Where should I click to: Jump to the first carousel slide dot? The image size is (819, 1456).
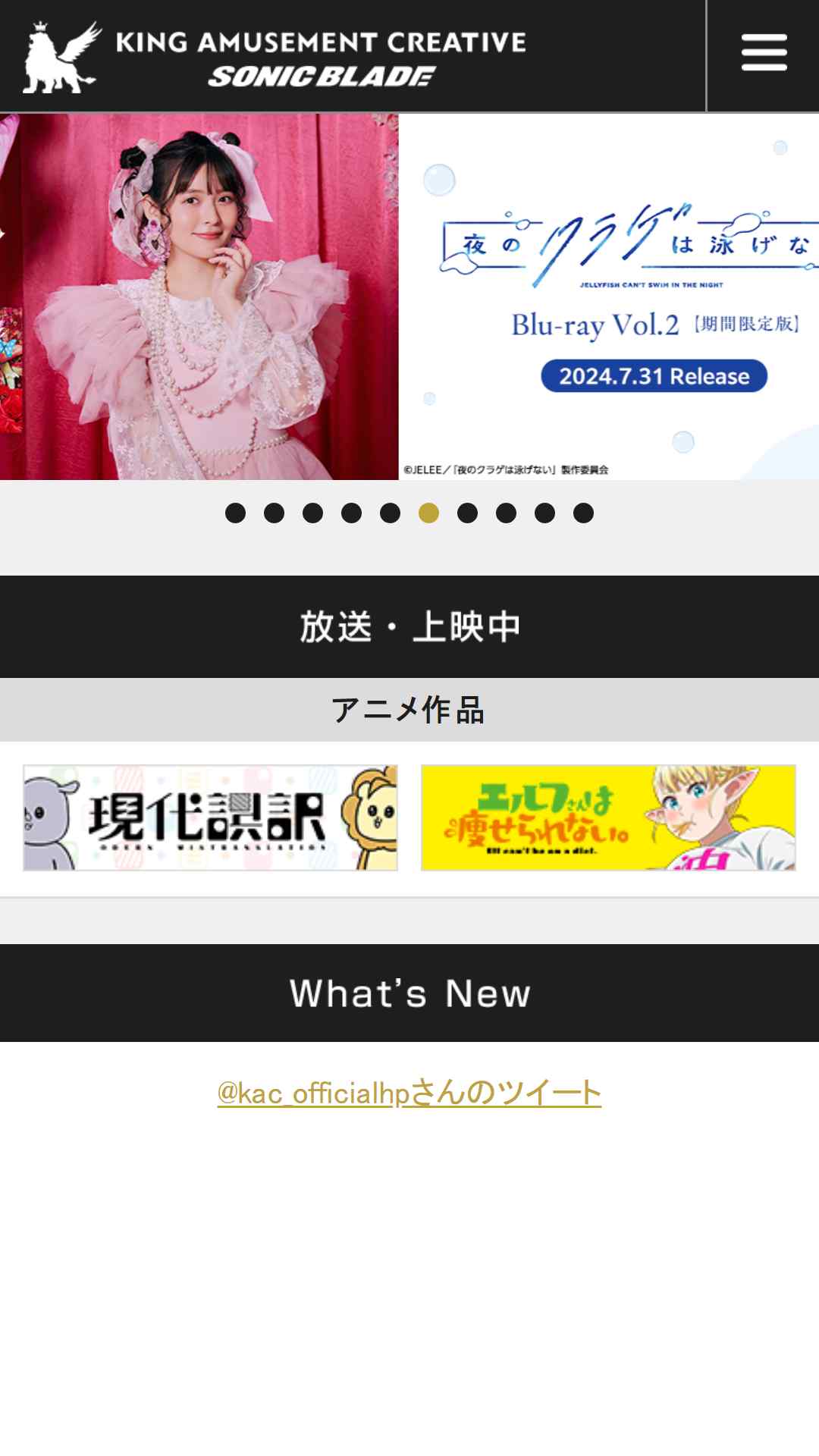(235, 513)
